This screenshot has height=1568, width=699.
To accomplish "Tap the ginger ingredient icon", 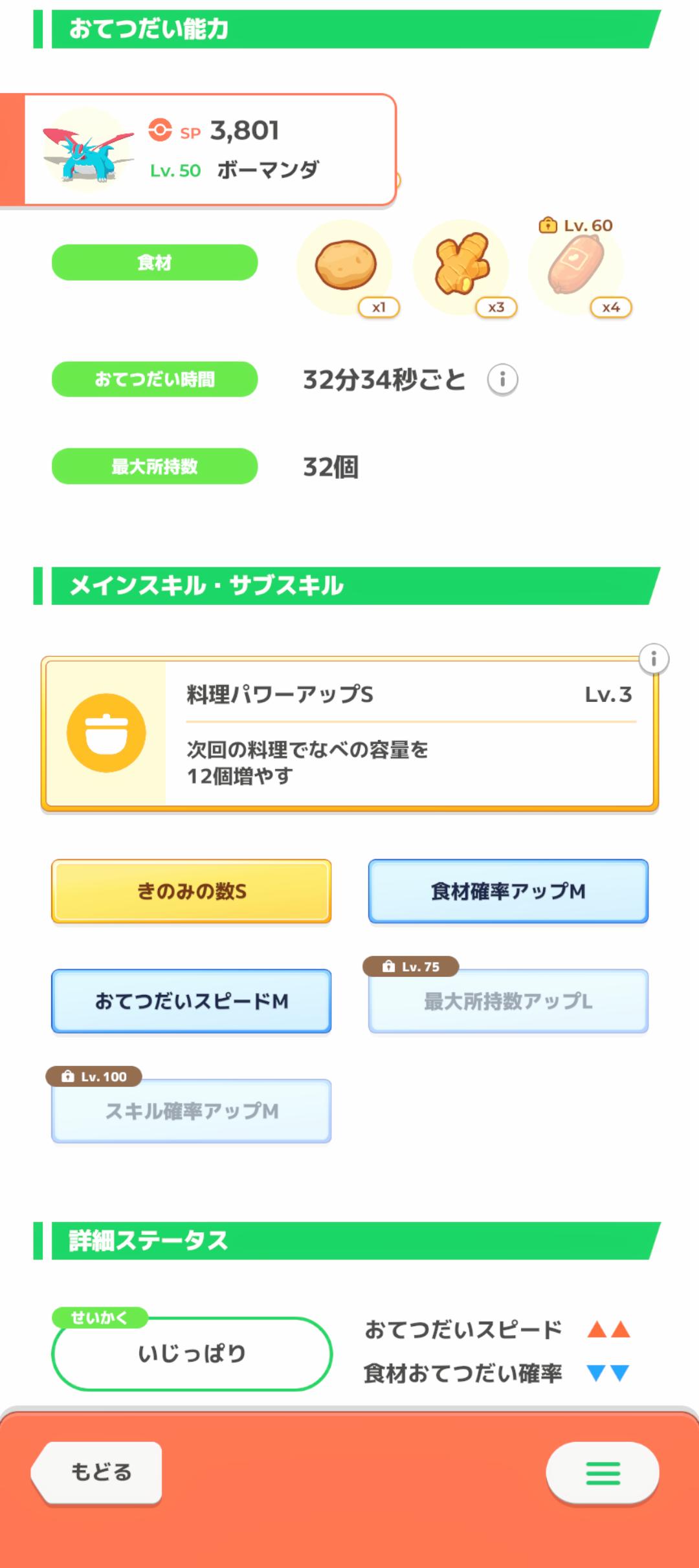I will [461, 267].
